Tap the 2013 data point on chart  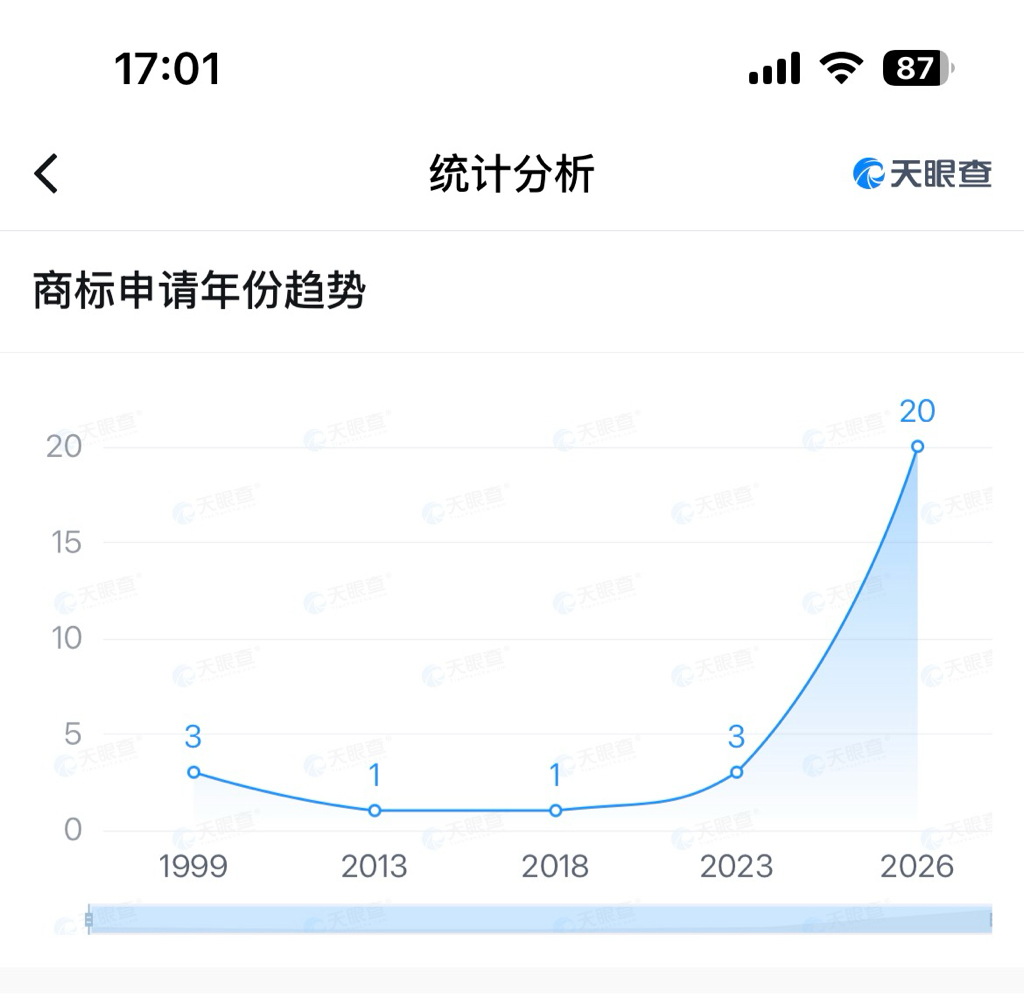pyautogui.click(x=375, y=811)
